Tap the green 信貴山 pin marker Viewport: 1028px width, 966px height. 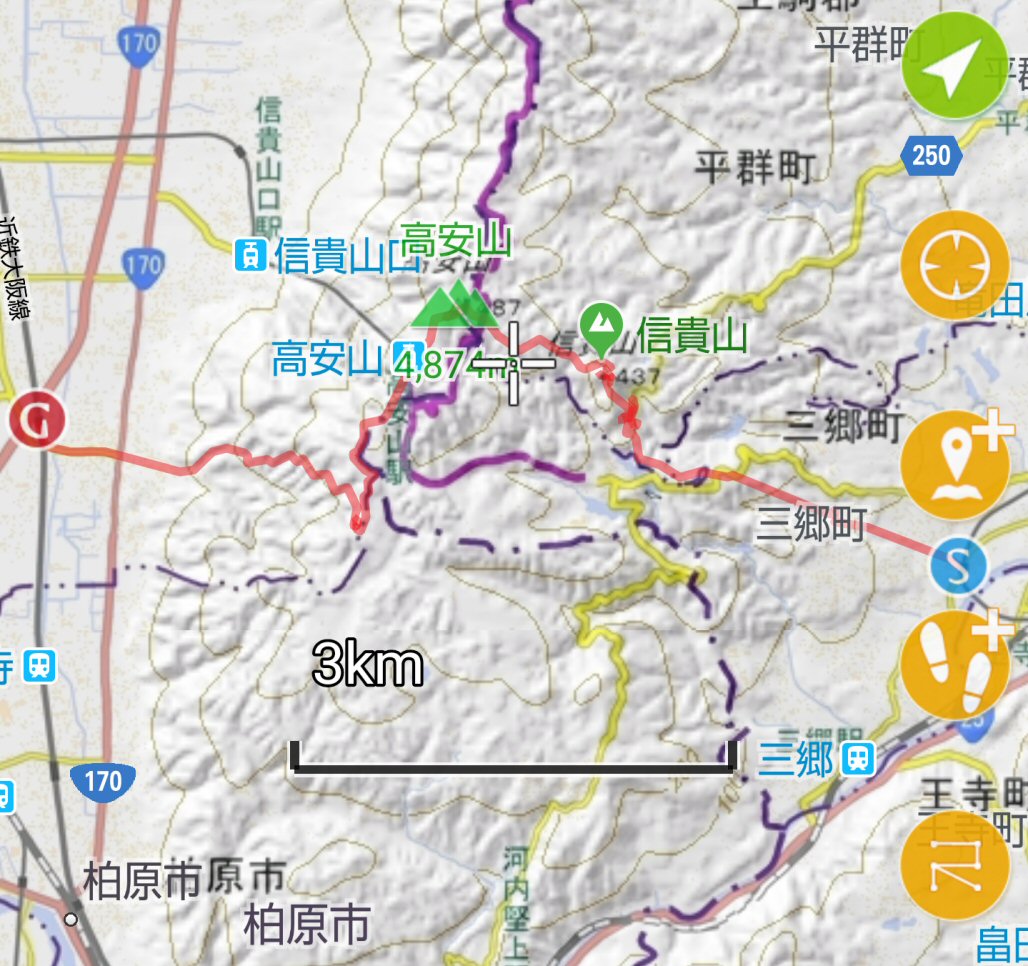point(602,329)
